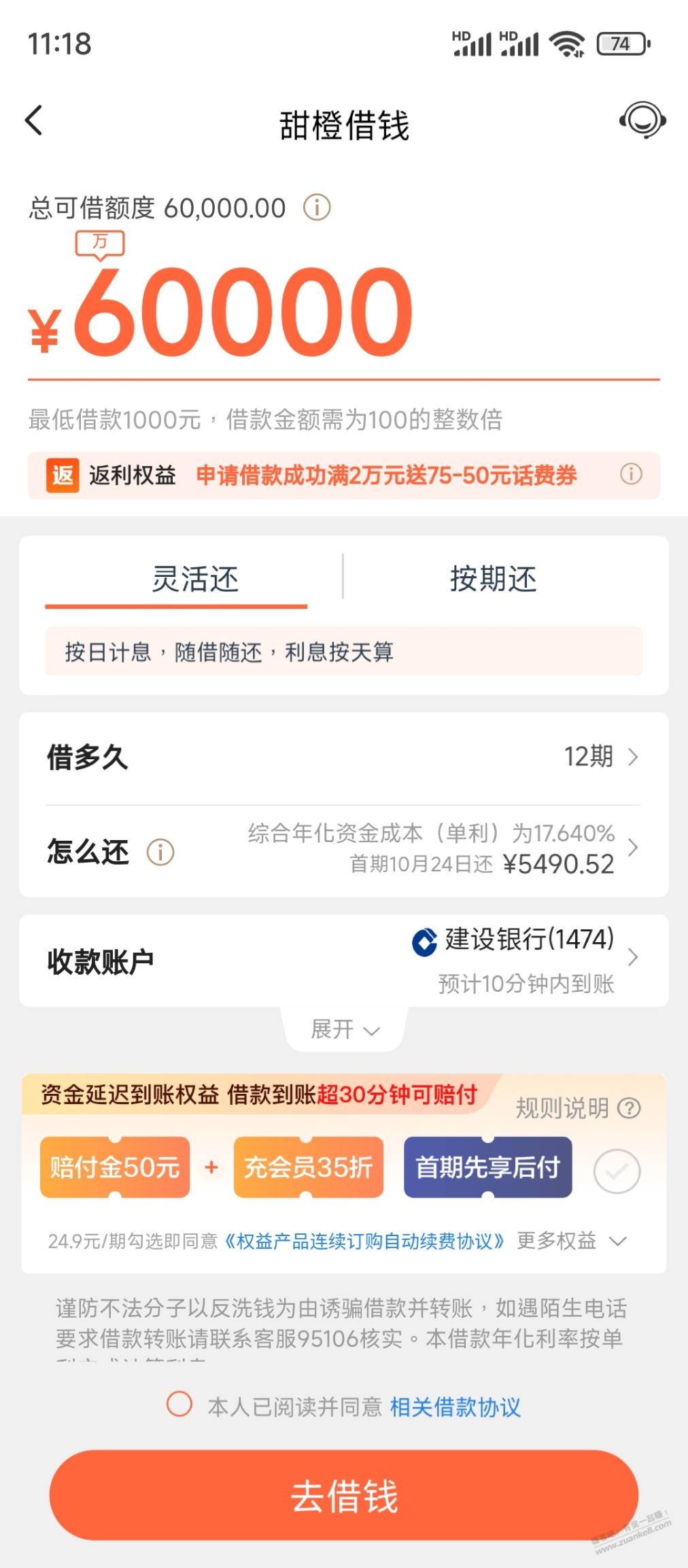Switch to 灵活还 repayment tab
The height and width of the screenshot is (1568, 688).
(195, 580)
